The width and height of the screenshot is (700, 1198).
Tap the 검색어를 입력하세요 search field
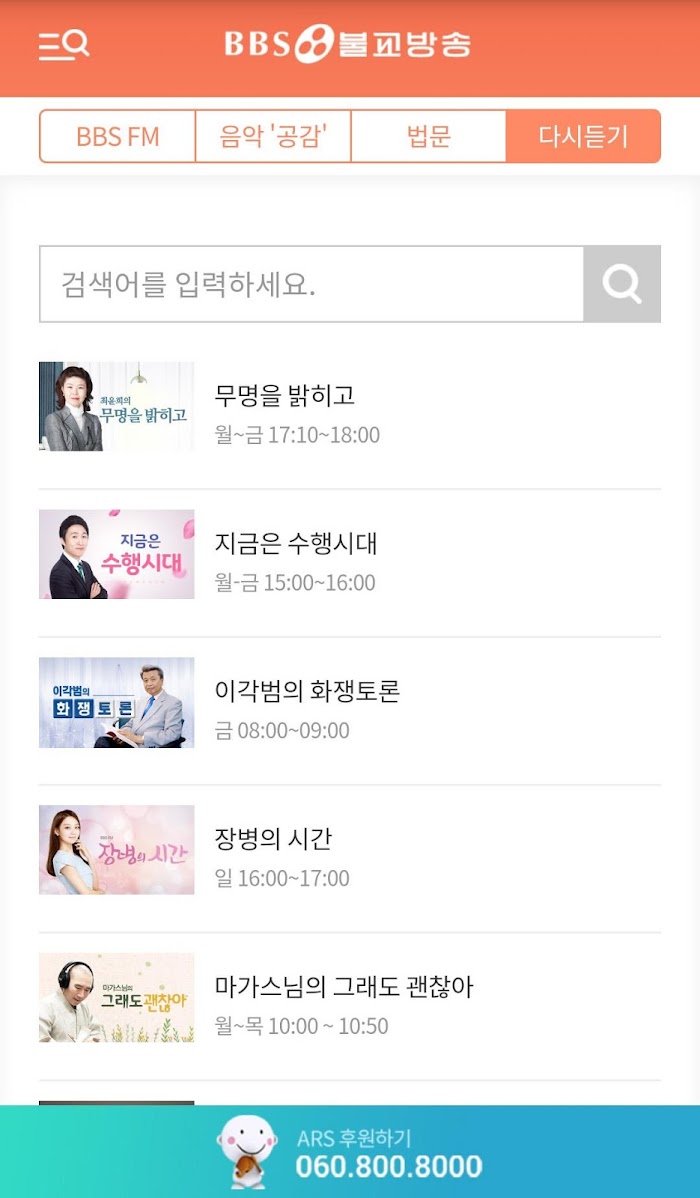coord(311,284)
